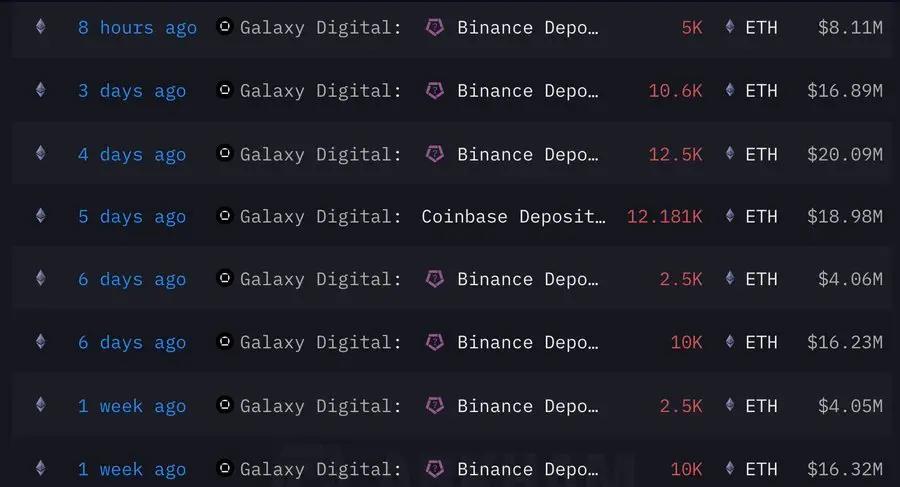View Binance Deposit in the 5K ETH row

click(527, 28)
